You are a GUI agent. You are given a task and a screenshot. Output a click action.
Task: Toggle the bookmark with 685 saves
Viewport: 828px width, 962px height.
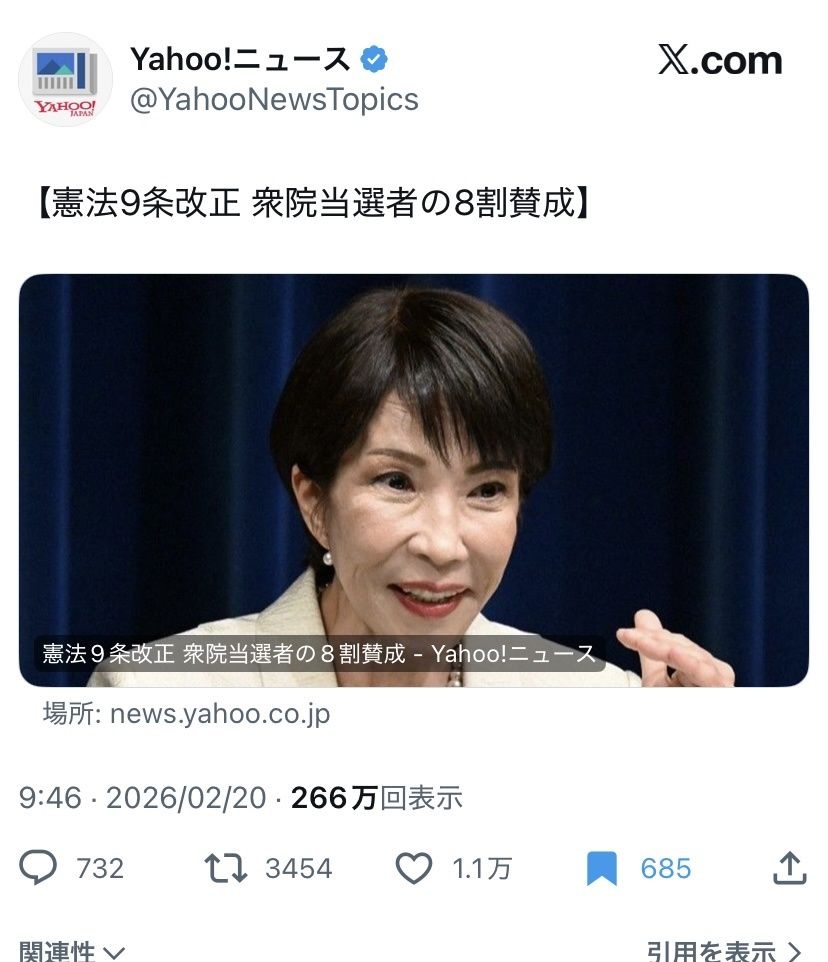click(601, 868)
